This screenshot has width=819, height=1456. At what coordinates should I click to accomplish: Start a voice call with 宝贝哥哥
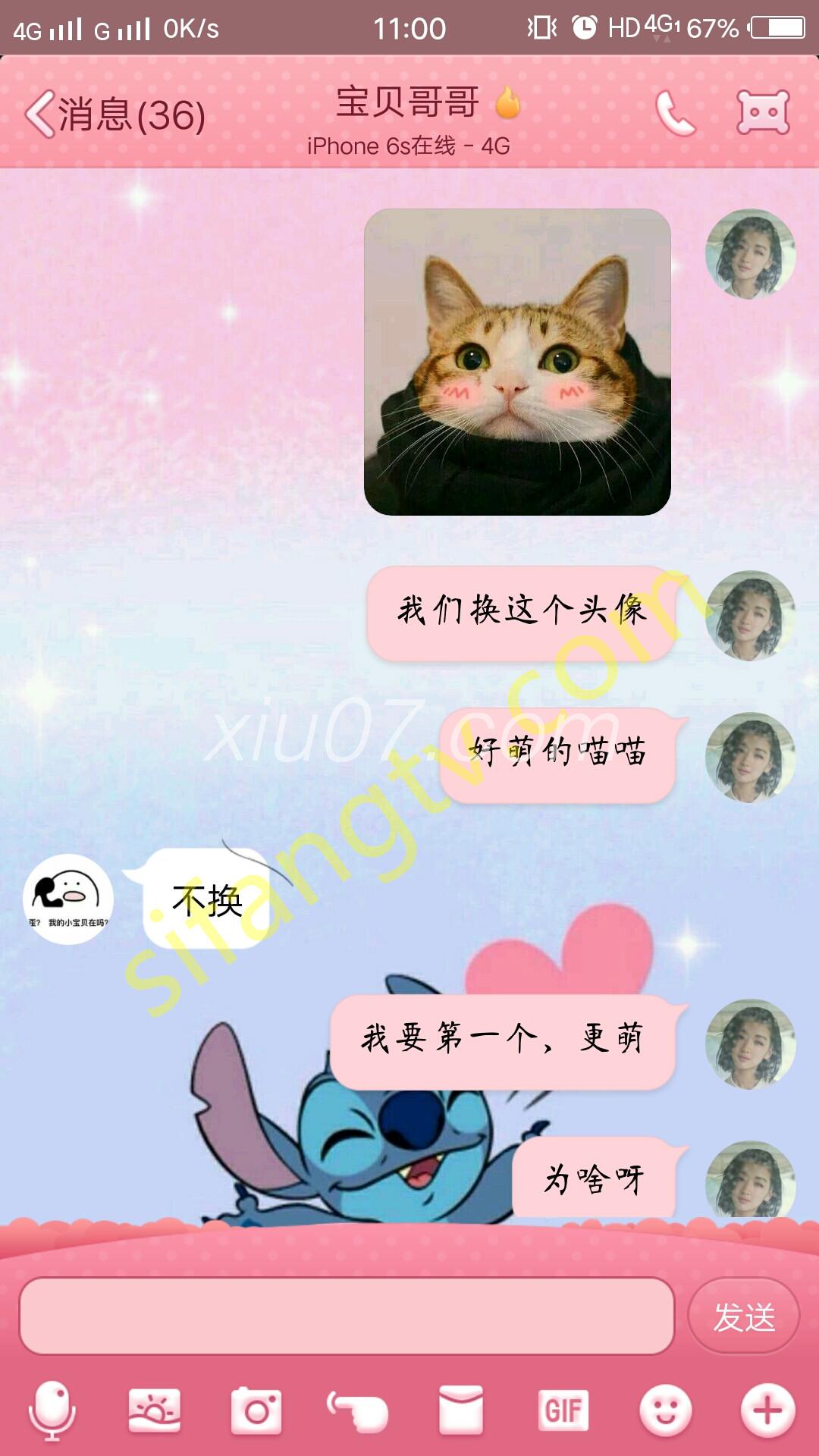coord(674,114)
